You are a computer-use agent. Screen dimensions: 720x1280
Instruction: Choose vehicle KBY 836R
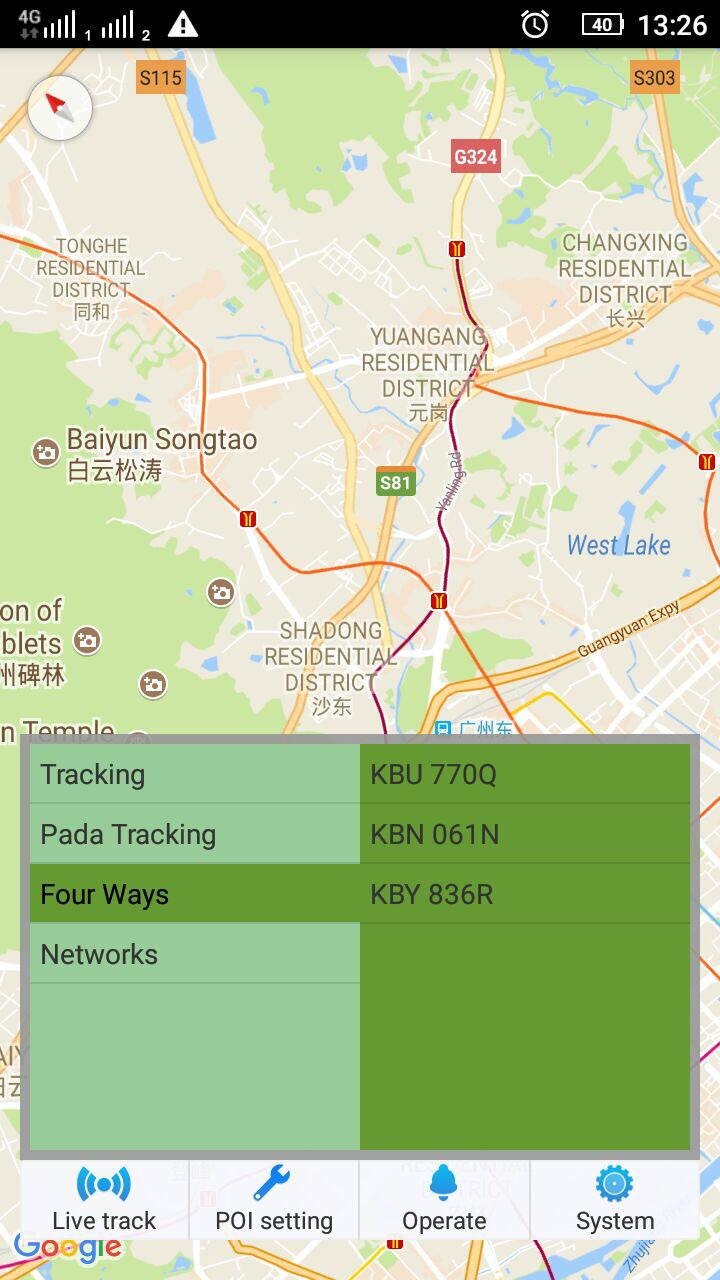click(x=524, y=894)
